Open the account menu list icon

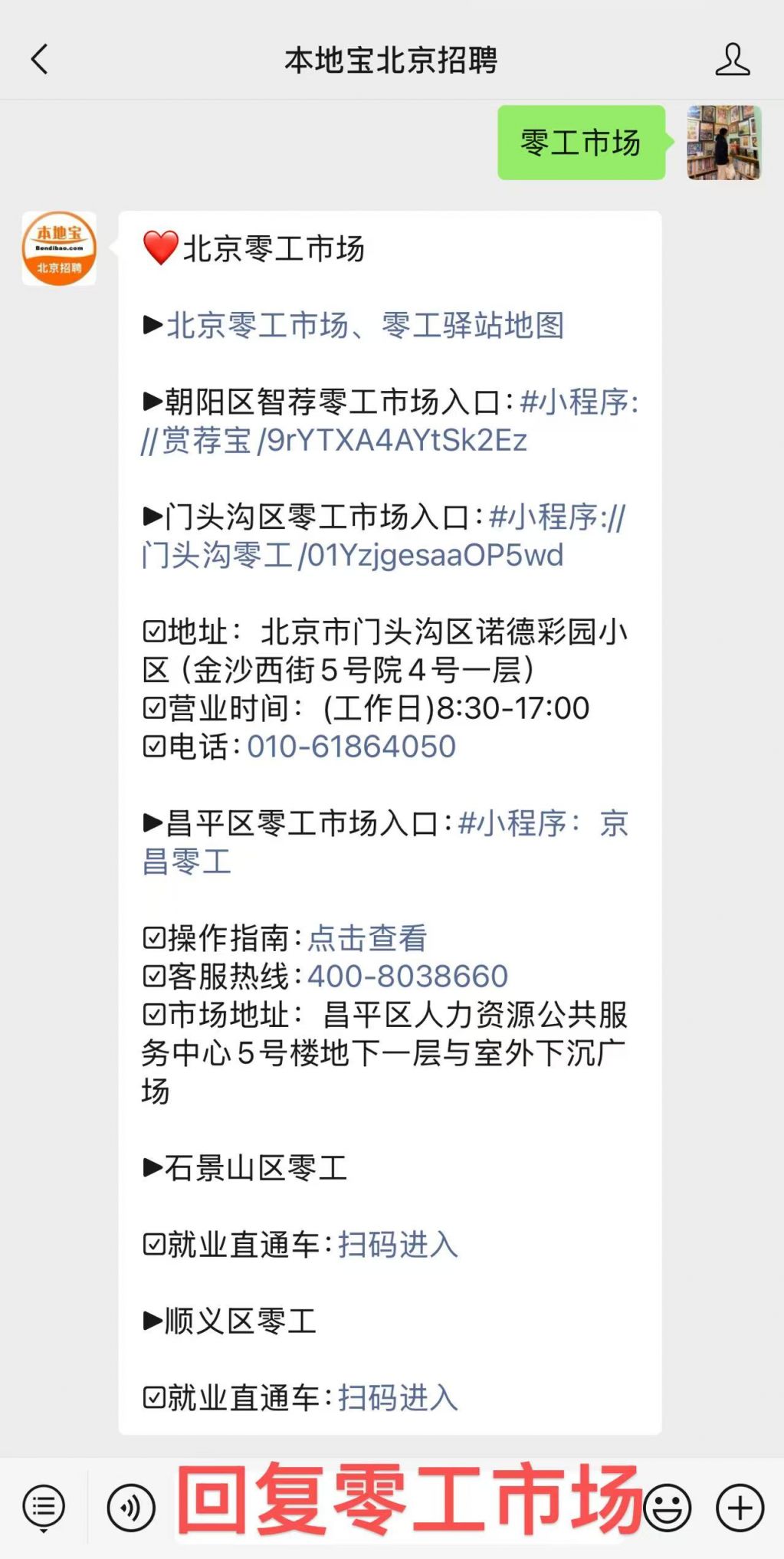[44, 1507]
